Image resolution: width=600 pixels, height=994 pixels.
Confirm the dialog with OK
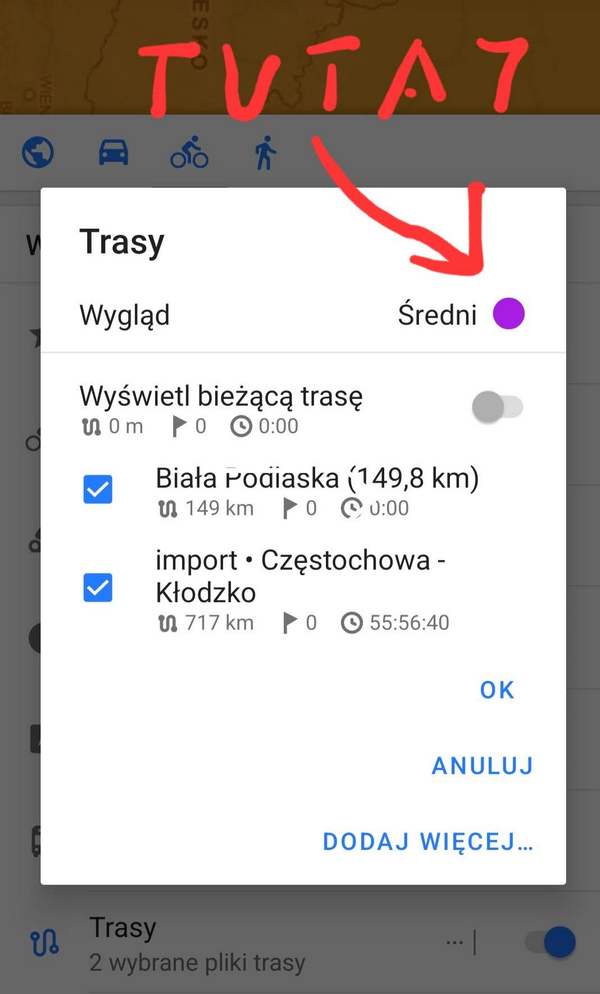(497, 690)
